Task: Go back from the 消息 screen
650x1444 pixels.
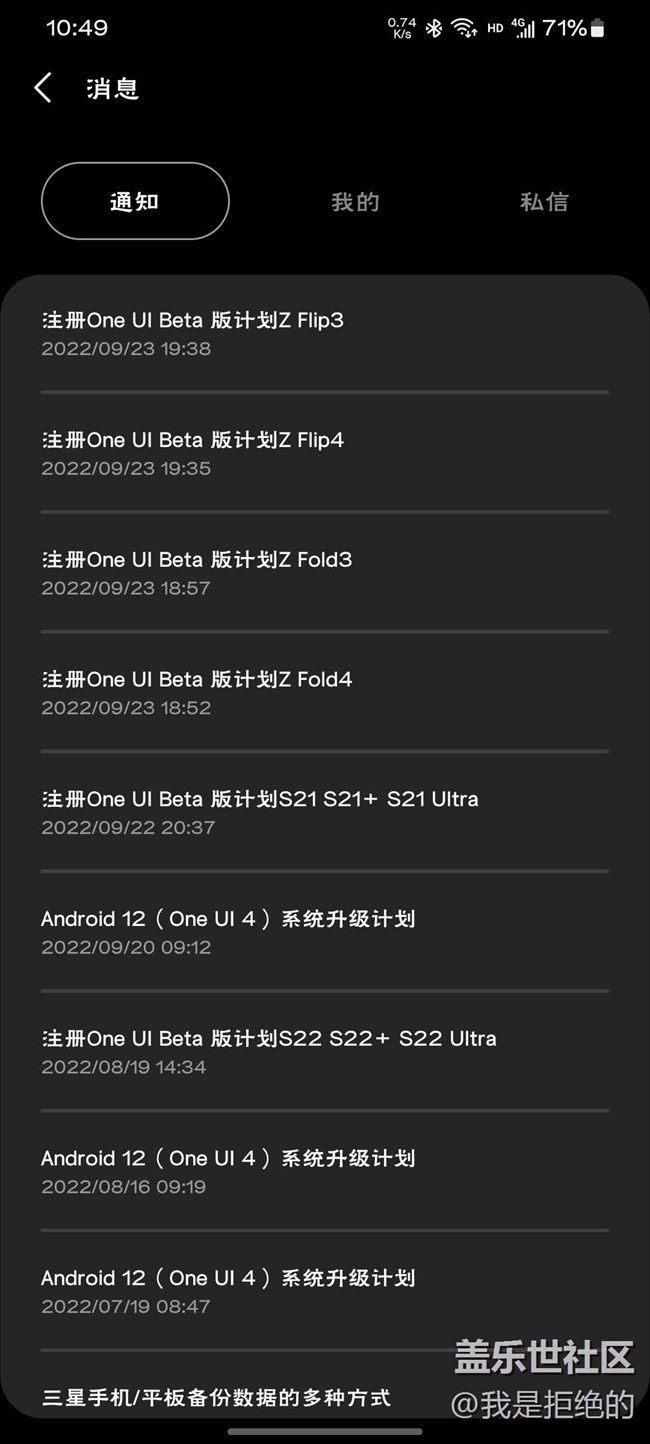Action: (x=43, y=88)
